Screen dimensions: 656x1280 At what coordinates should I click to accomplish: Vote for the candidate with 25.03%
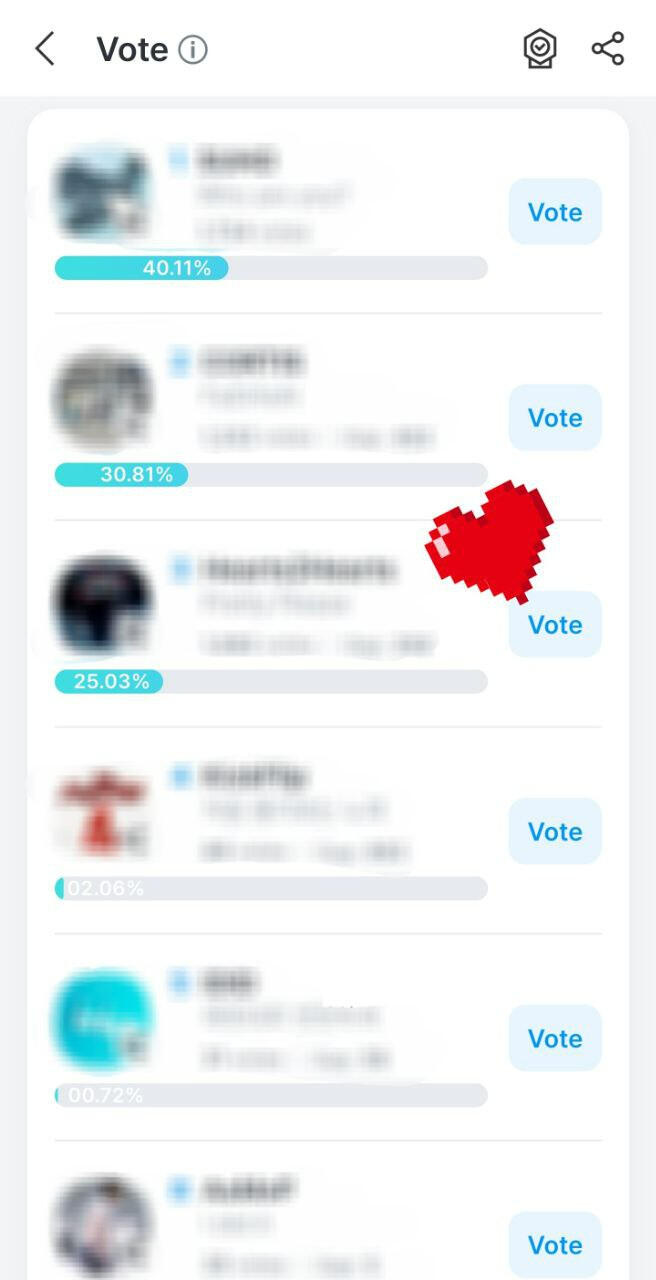point(555,626)
